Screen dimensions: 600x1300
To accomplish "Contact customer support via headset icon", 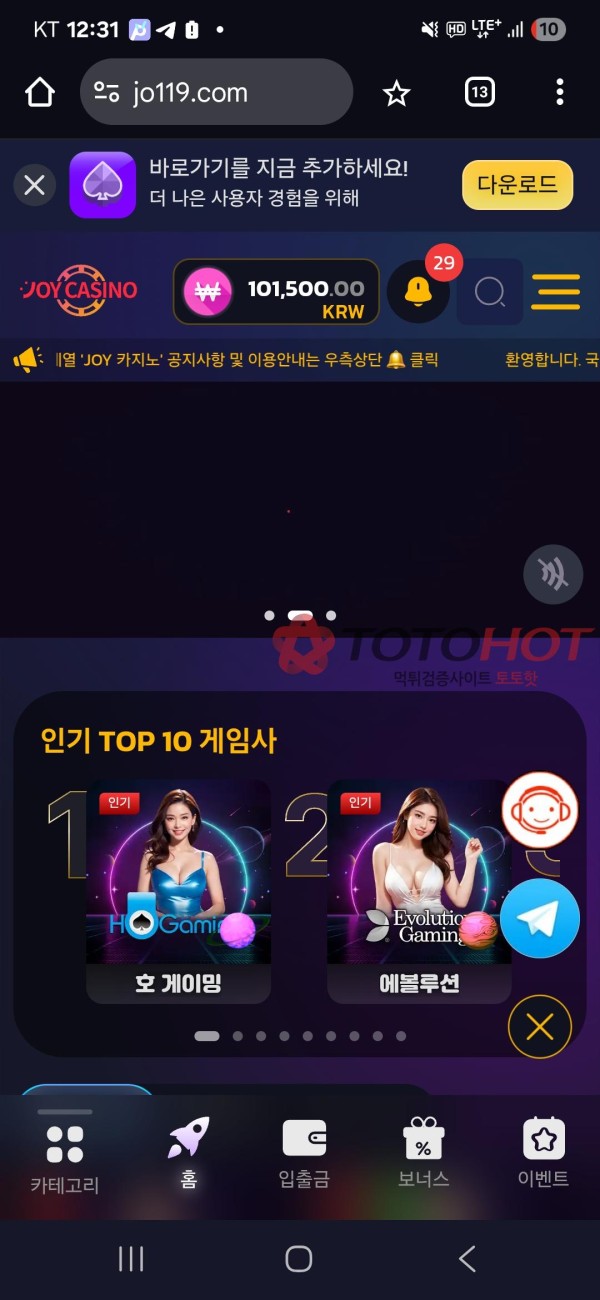I will (x=540, y=811).
